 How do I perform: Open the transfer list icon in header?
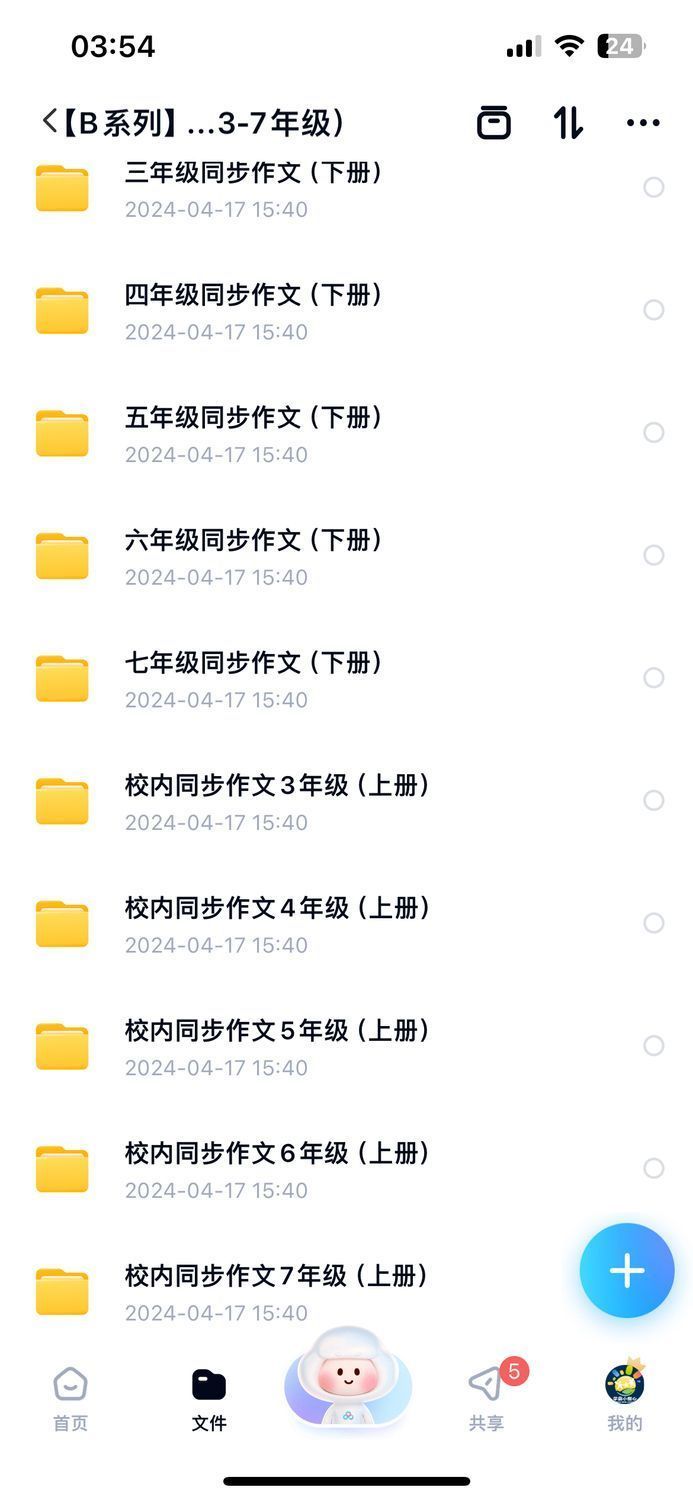tap(493, 122)
